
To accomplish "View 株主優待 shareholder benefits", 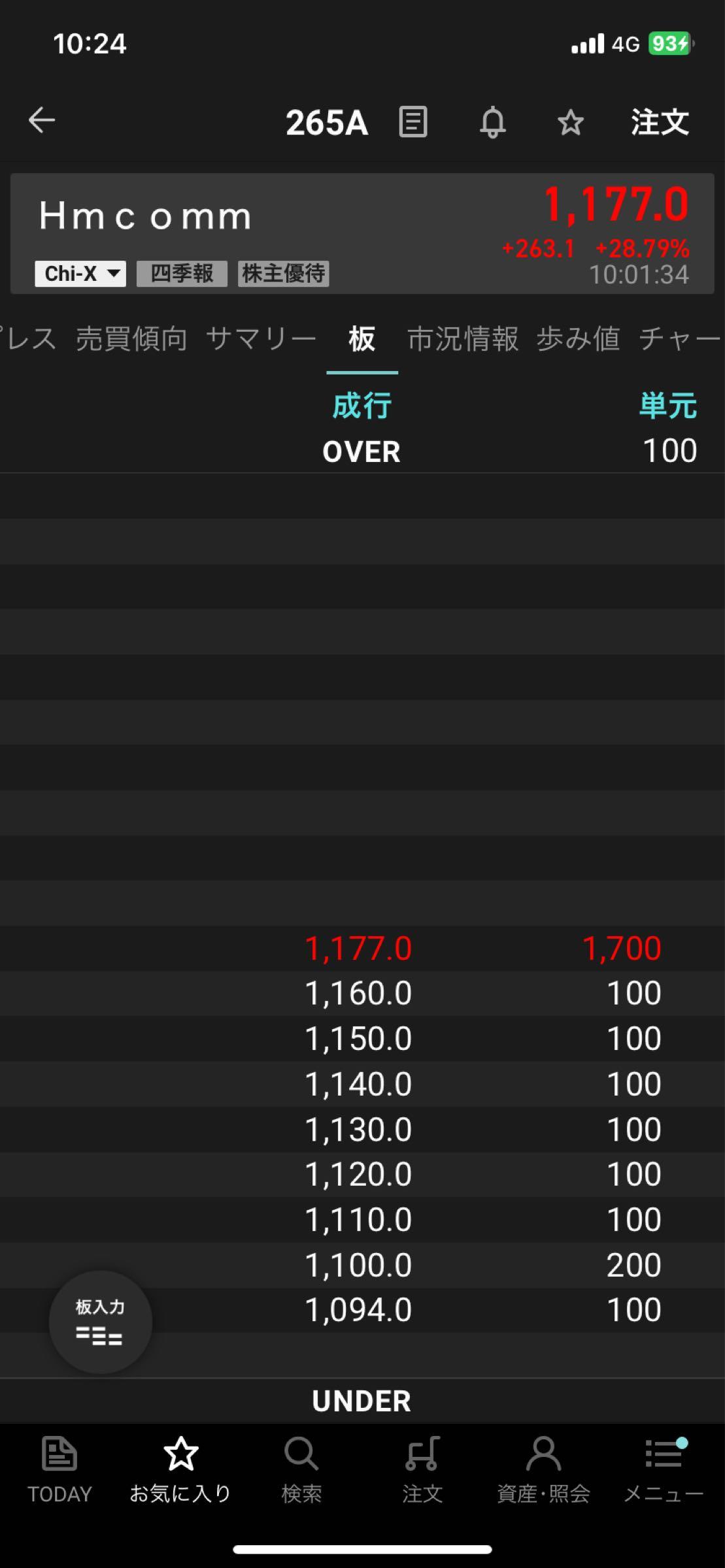I will click(283, 273).
